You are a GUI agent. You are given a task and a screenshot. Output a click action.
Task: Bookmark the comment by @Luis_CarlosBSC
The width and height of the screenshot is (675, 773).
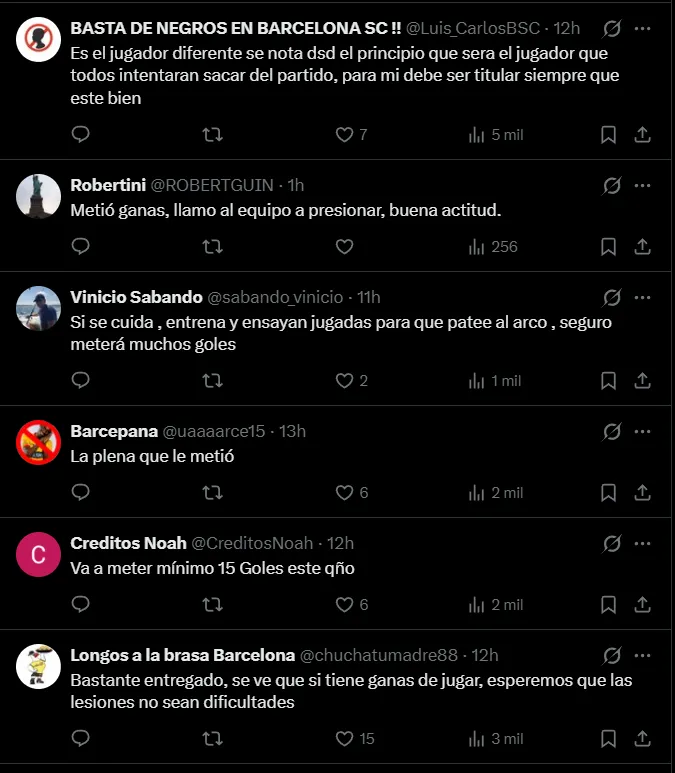click(608, 134)
